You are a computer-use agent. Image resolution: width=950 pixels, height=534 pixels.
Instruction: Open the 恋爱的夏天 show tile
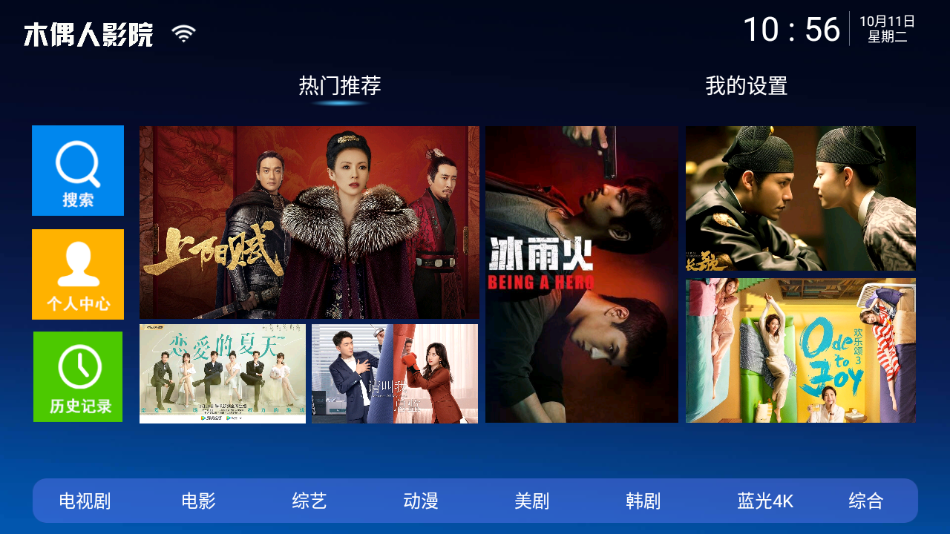(x=222, y=373)
